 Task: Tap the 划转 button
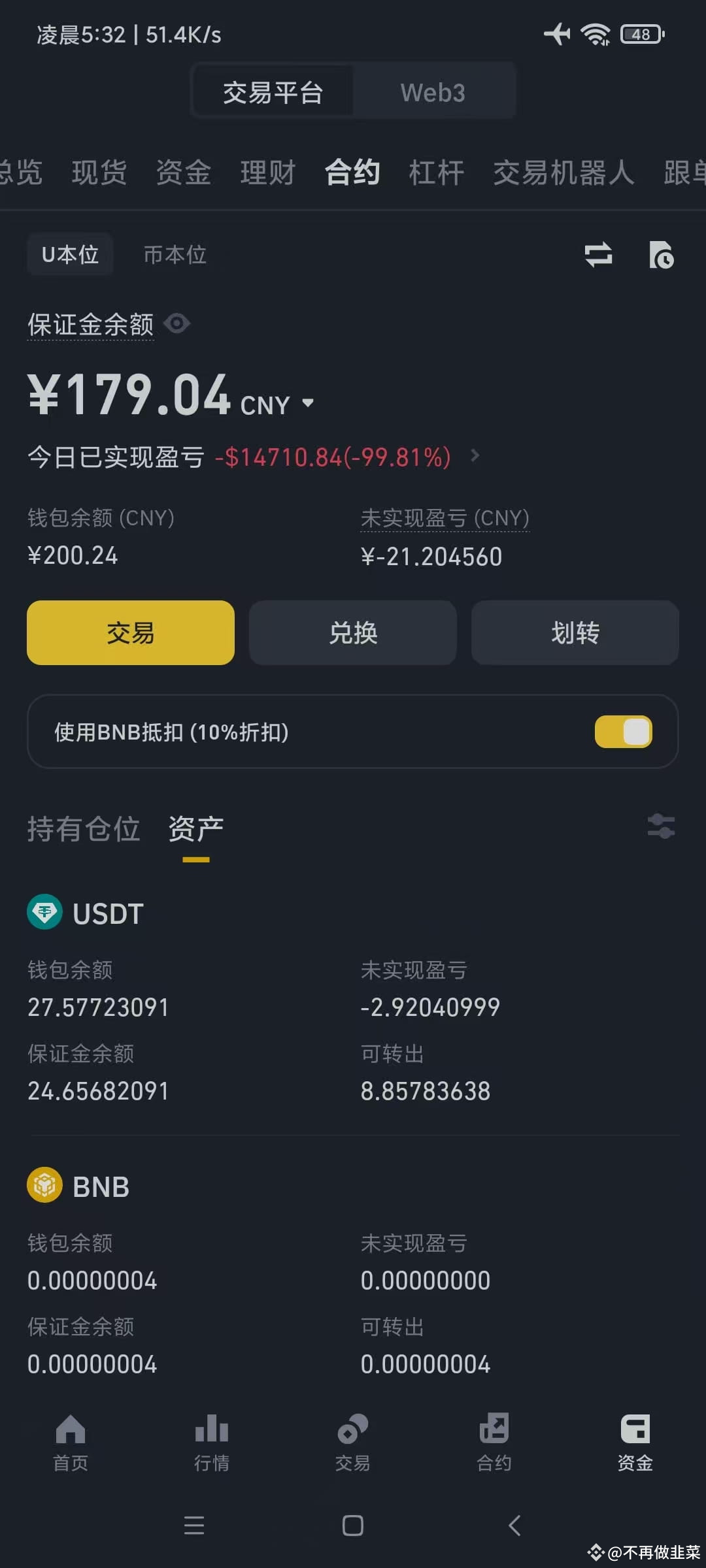pos(575,632)
